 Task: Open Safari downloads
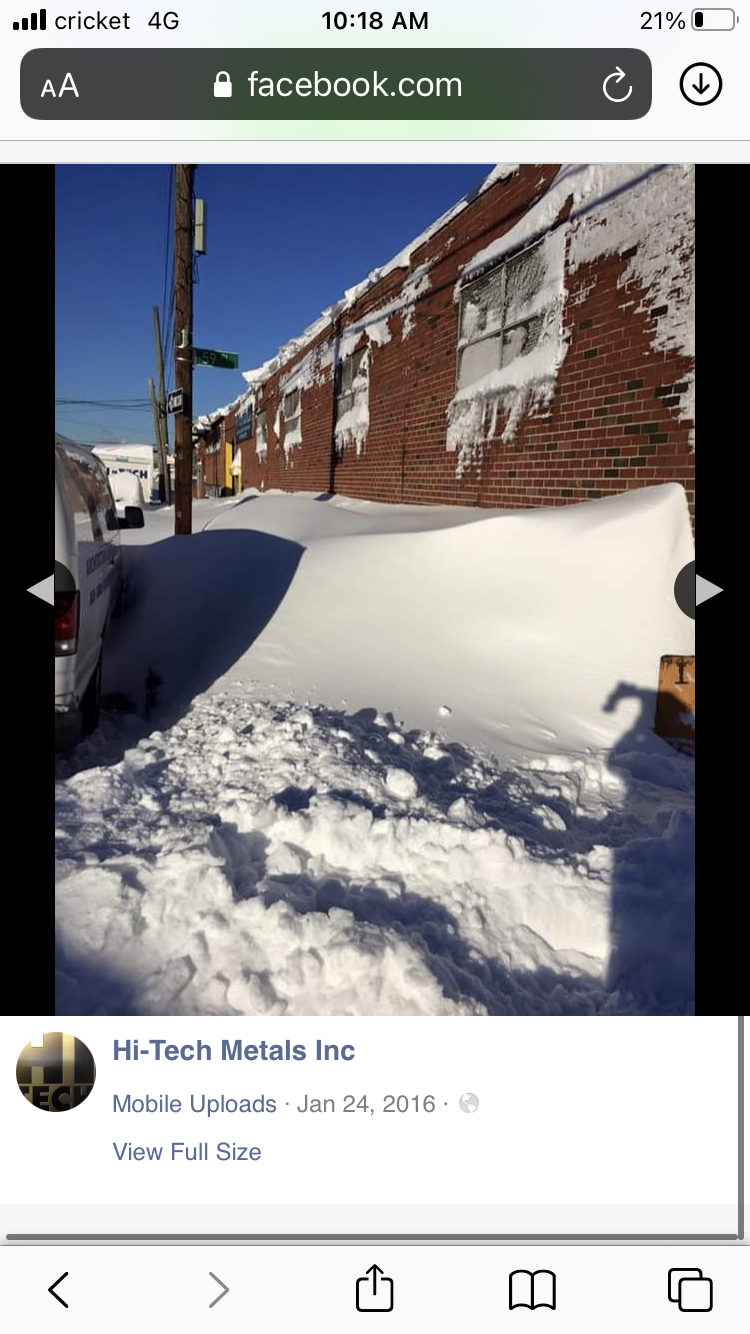701,84
